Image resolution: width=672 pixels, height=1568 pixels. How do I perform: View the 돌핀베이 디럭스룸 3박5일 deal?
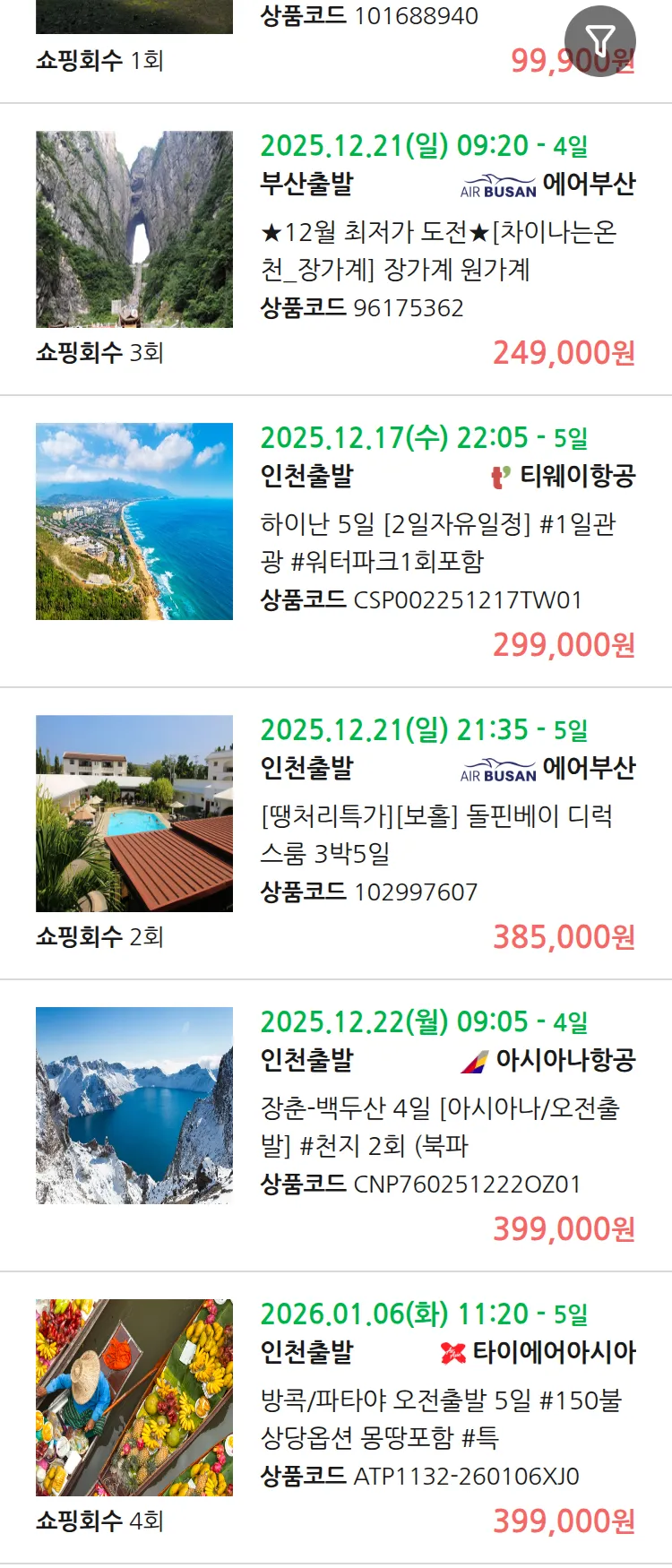click(x=436, y=834)
